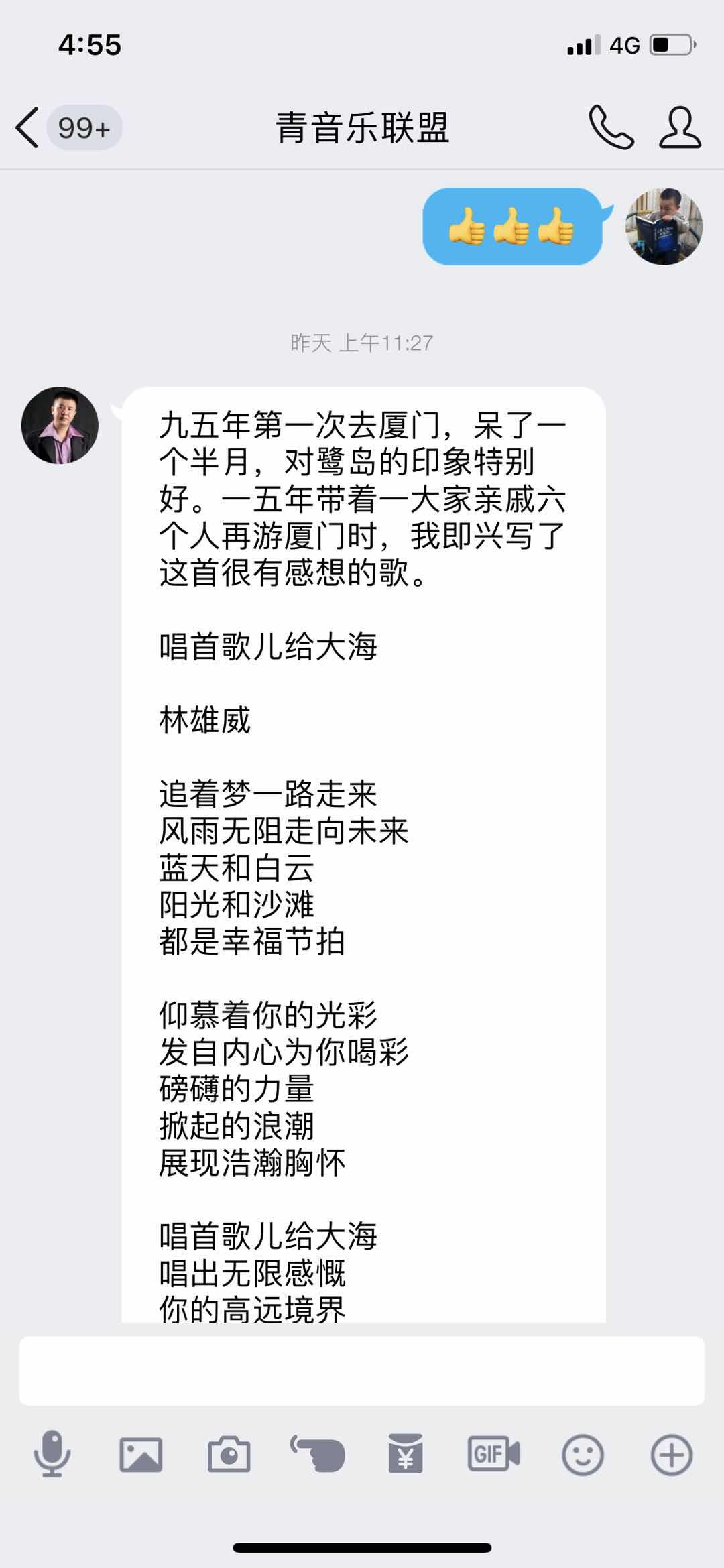This screenshot has width=724, height=1568.
Task: Open the GIF video option
Action: tap(493, 1455)
